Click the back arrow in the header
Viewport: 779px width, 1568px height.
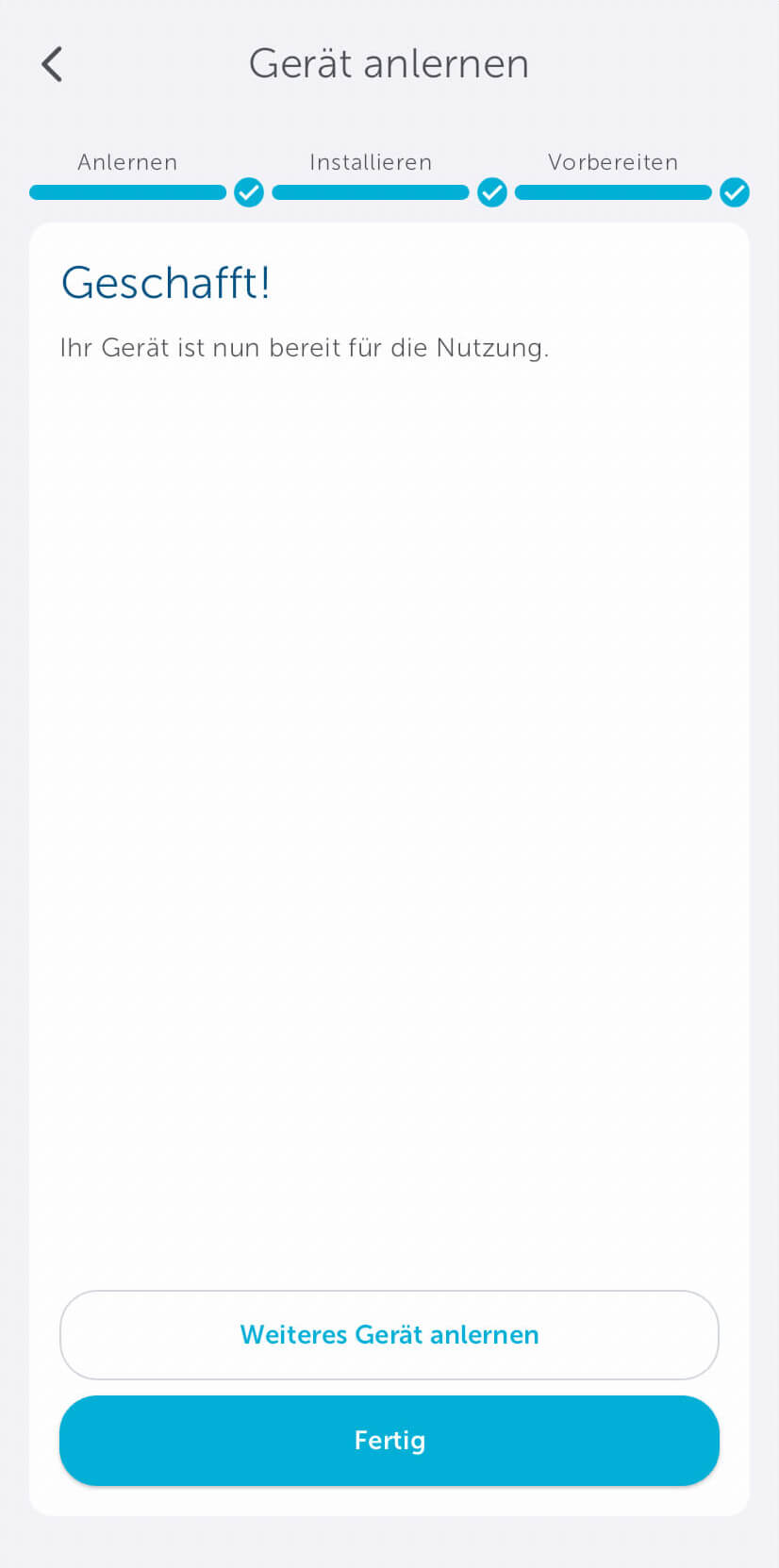click(52, 63)
